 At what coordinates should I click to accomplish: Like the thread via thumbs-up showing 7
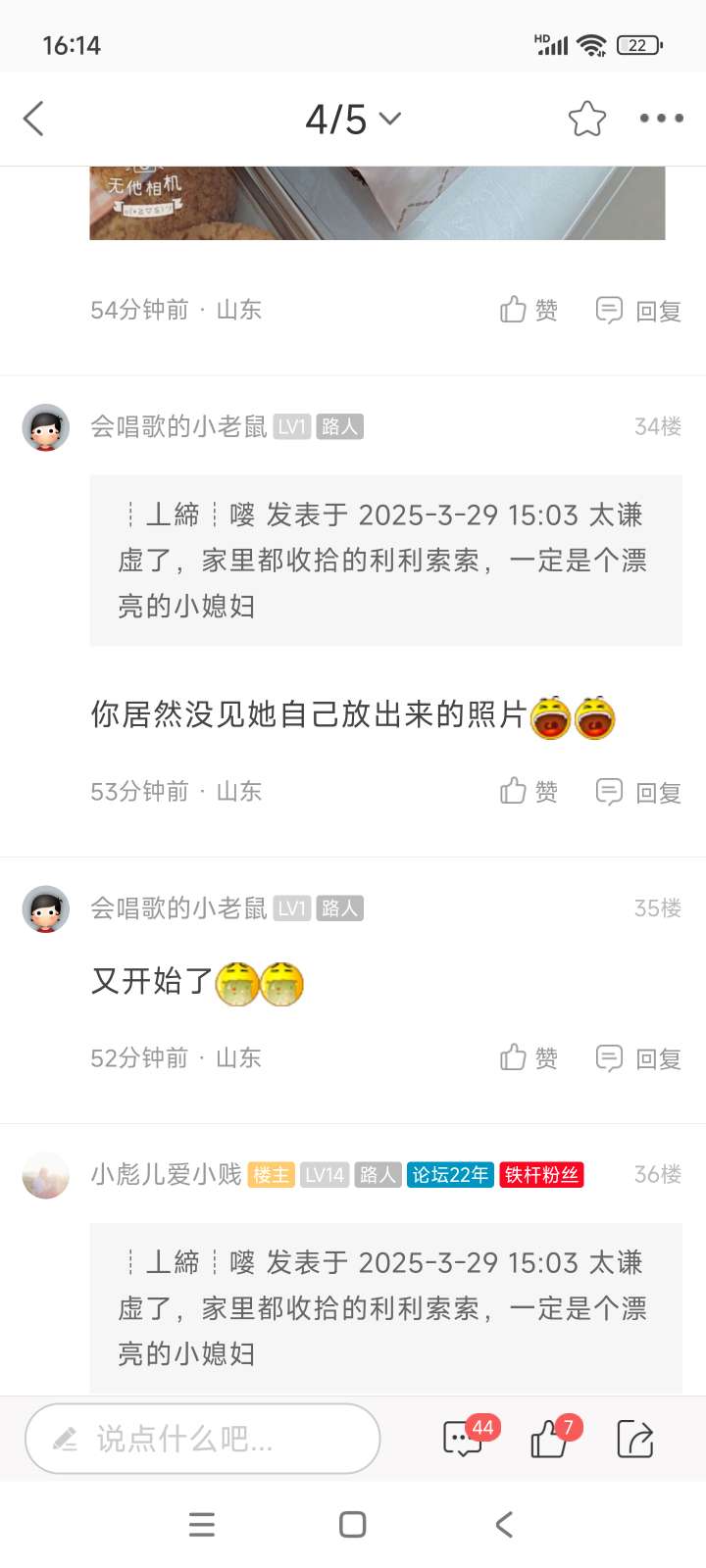click(550, 1439)
